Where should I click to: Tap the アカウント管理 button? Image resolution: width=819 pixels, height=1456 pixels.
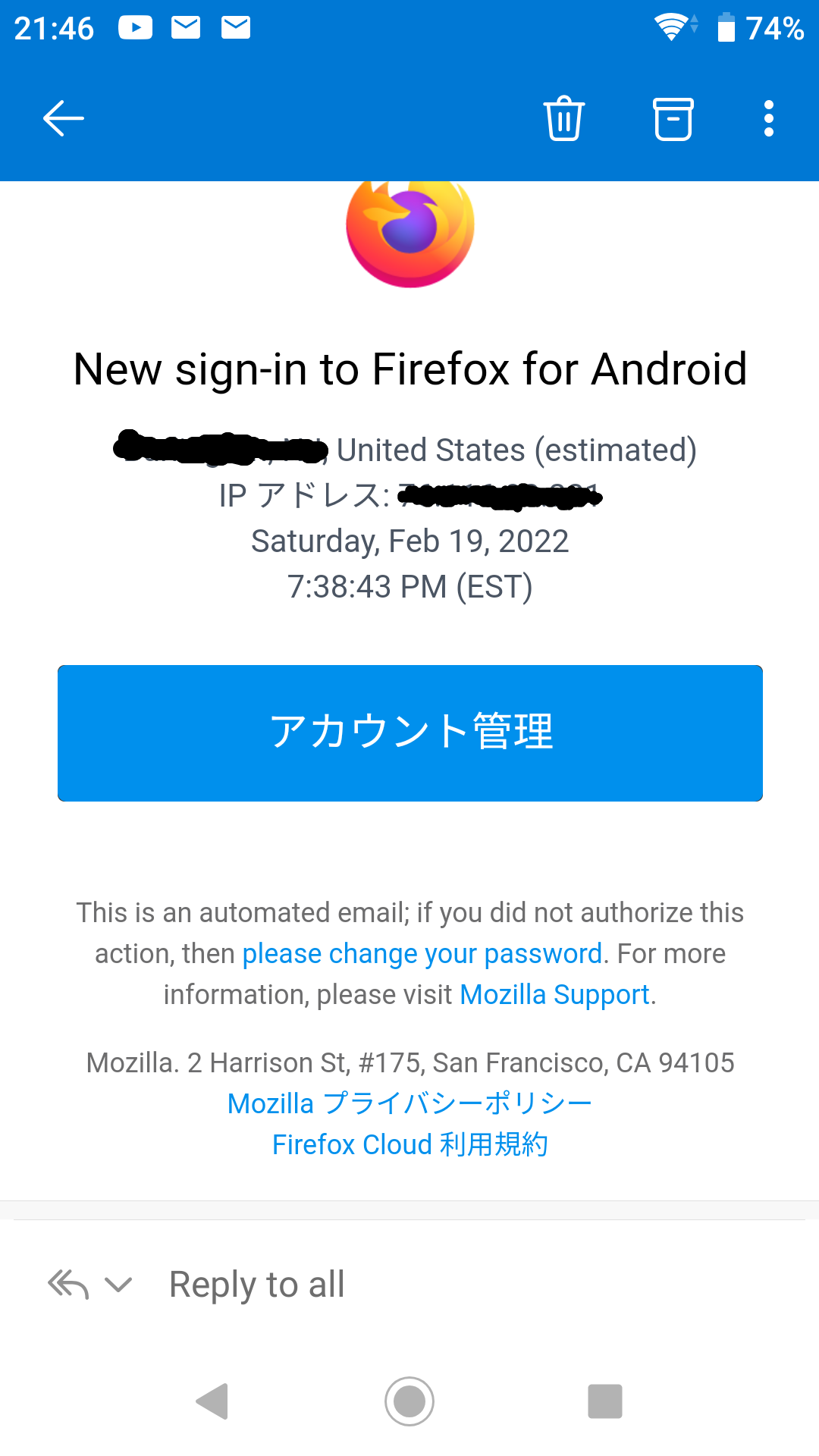pos(410,733)
